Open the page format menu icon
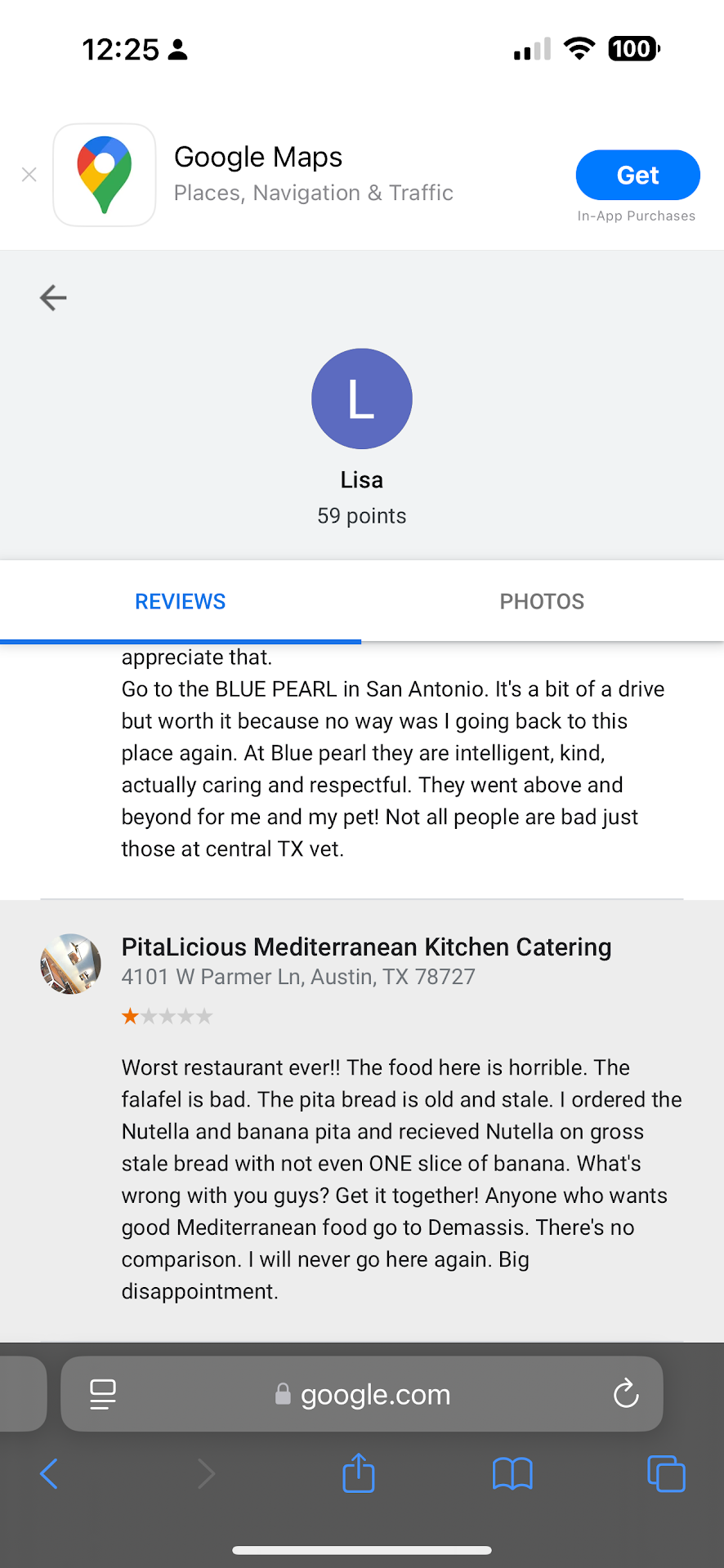The width and height of the screenshot is (724, 1568). click(103, 1394)
